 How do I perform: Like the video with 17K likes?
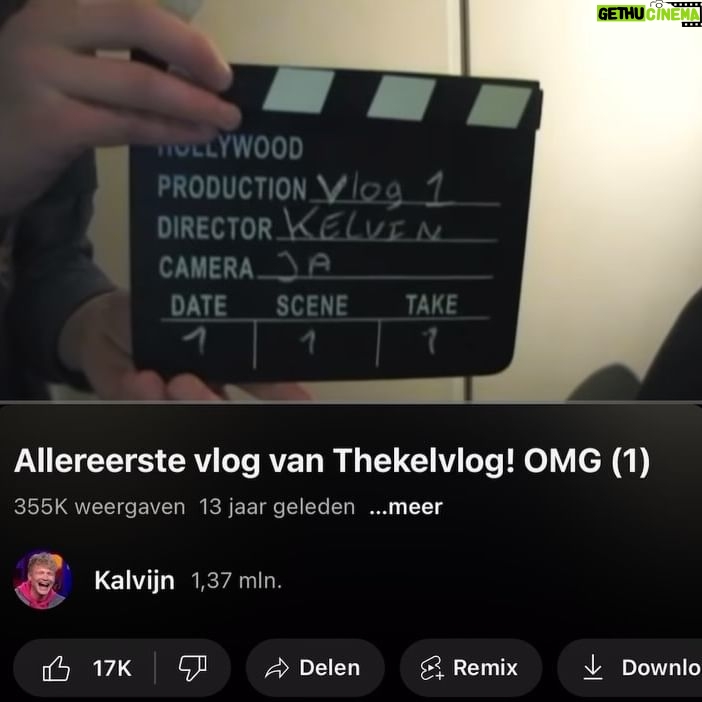point(85,668)
